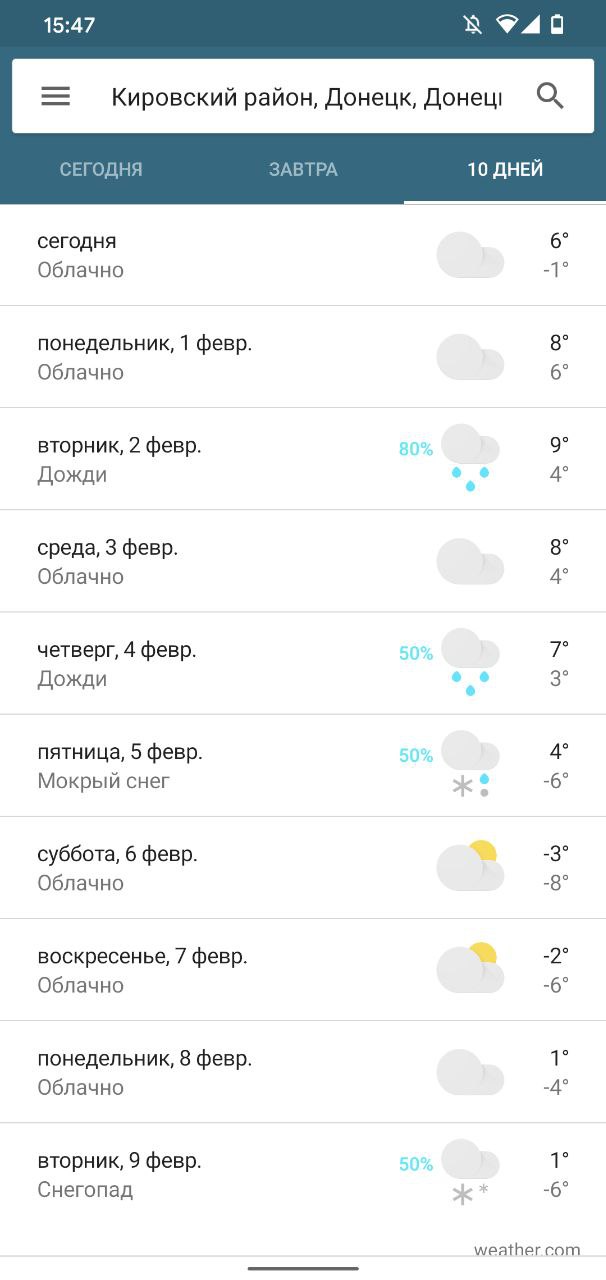The height and width of the screenshot is (1280, 606).
Task: Select the 10 ДНЕЙ tab
Action: point(505,169)
